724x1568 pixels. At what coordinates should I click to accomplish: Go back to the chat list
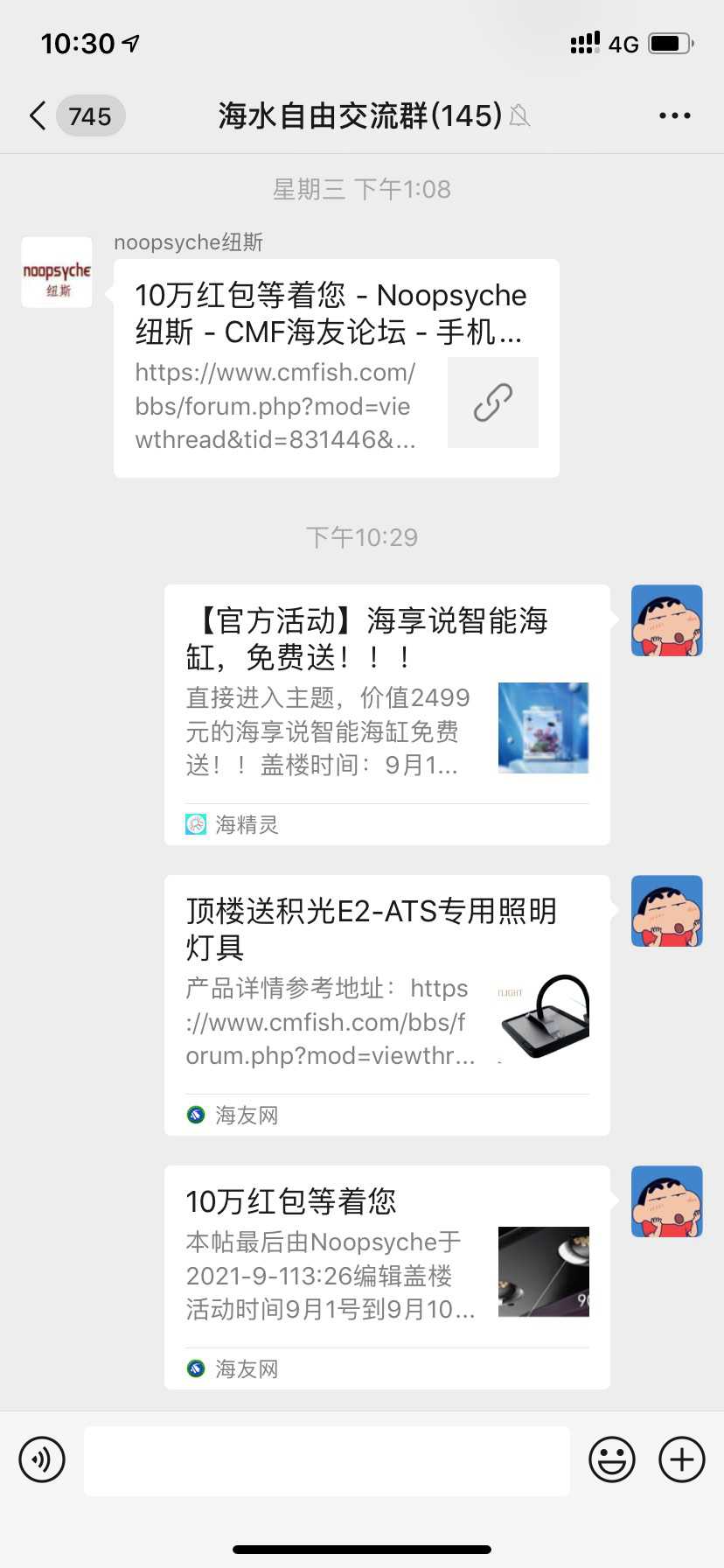pos(38,115)
